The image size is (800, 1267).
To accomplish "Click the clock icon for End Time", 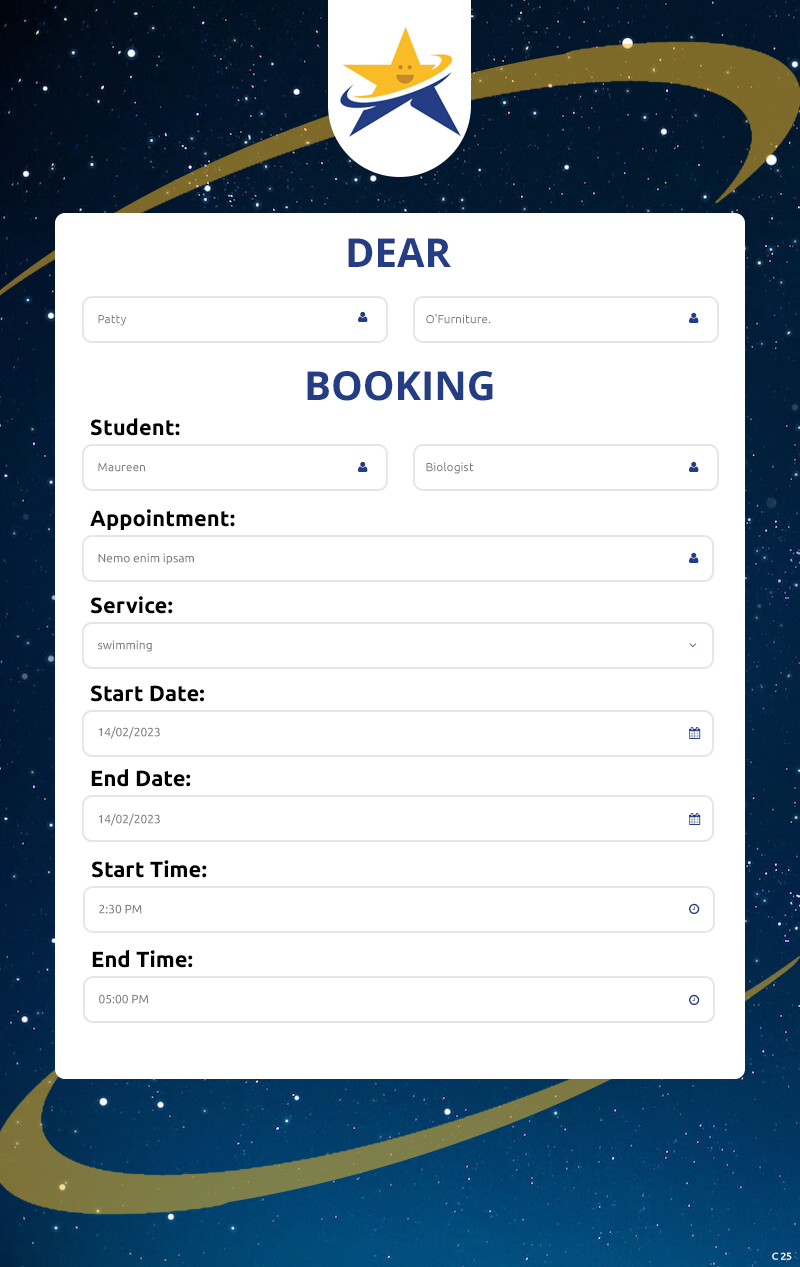I will point(693,999).
